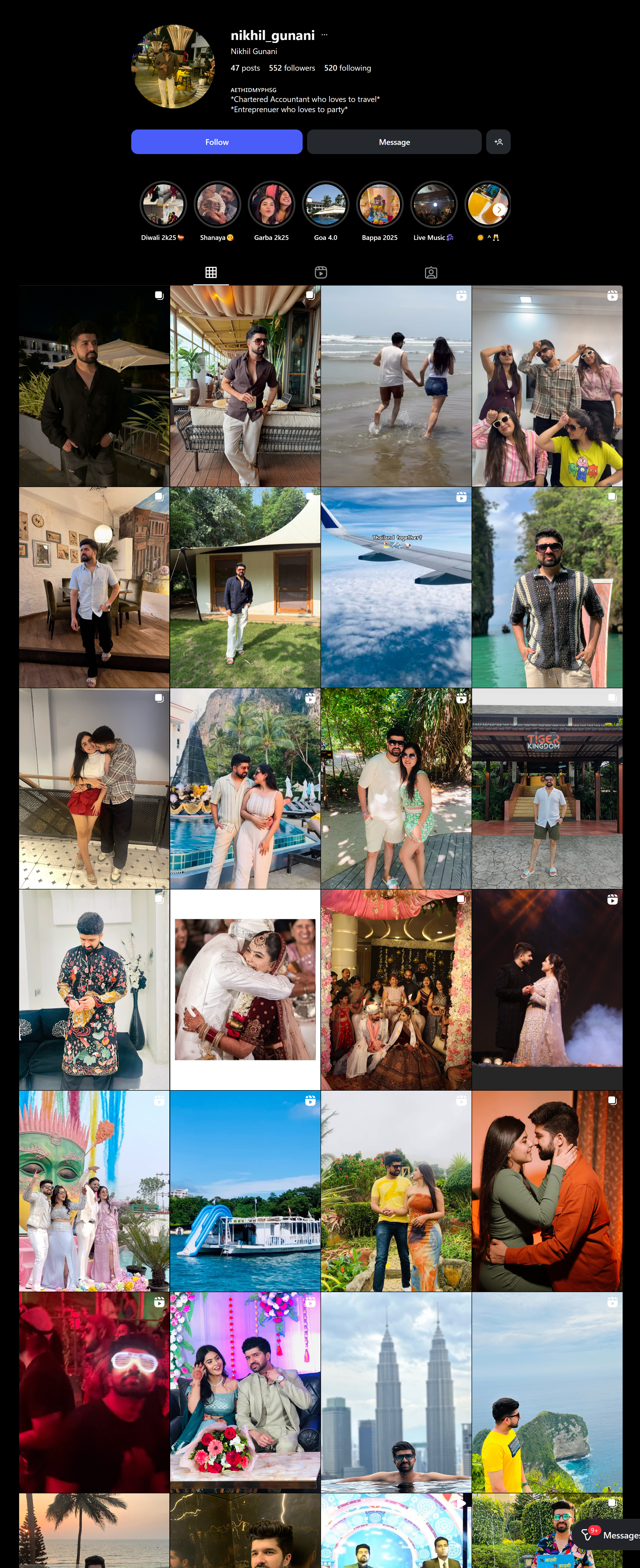Viewport: 640px width, 1568px height.
Task: Follow nikhil_gunani's profile
Action: [217, 142]
